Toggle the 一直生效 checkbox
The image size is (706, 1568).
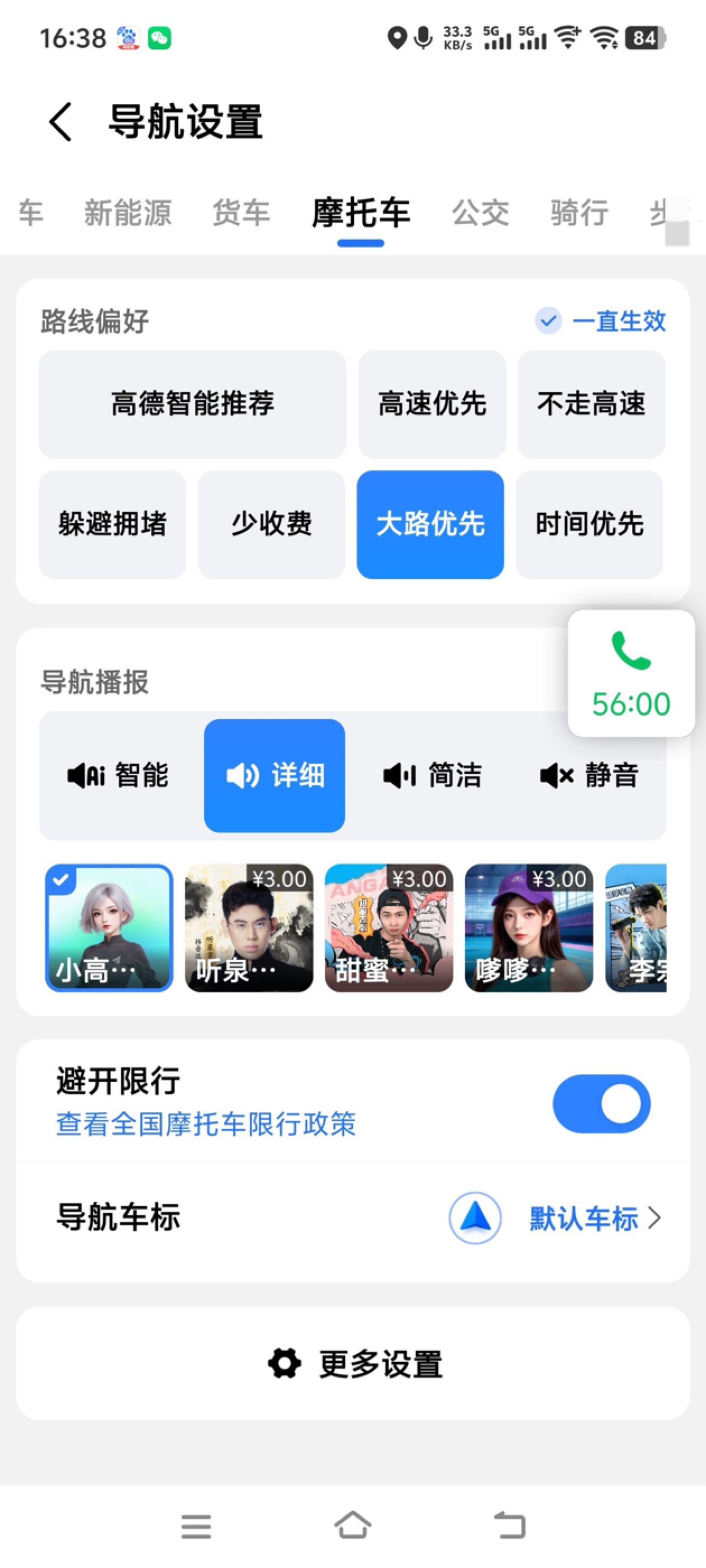[548, 321]
